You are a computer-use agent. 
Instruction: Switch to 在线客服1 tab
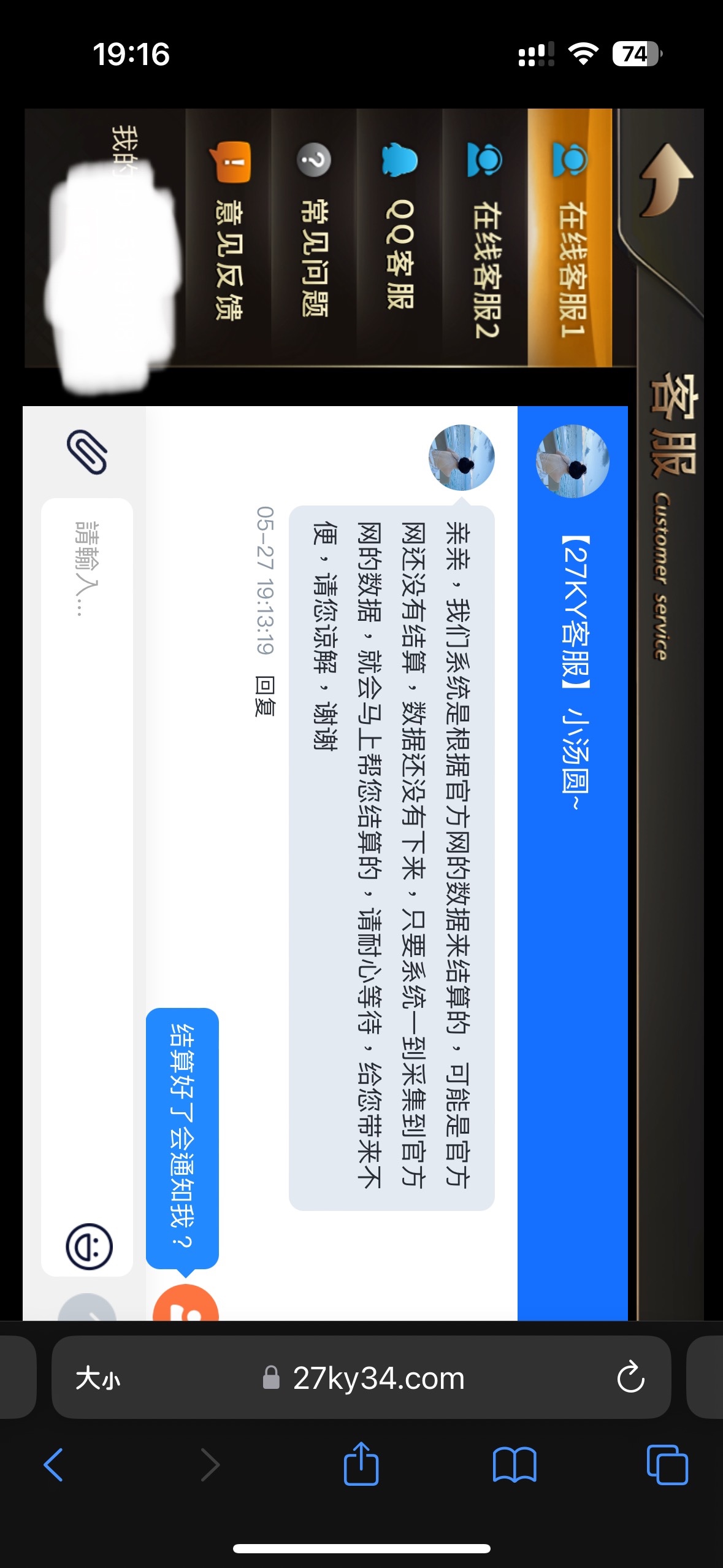pos(570,238)
